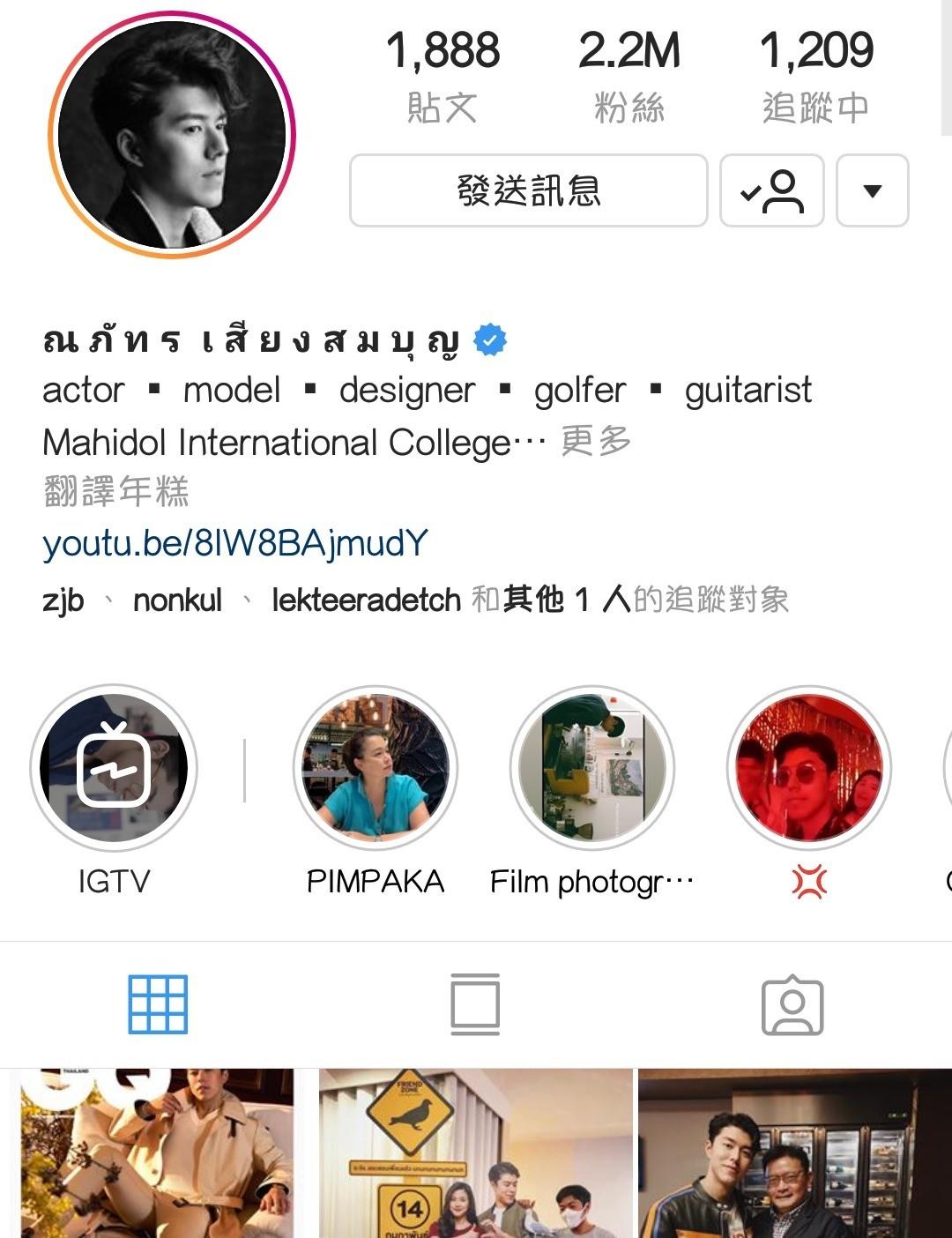Viewport: 952px width, 1238px height.
Task: Open the PIMPAKA story highlight
Action: [x=375, y=769]
